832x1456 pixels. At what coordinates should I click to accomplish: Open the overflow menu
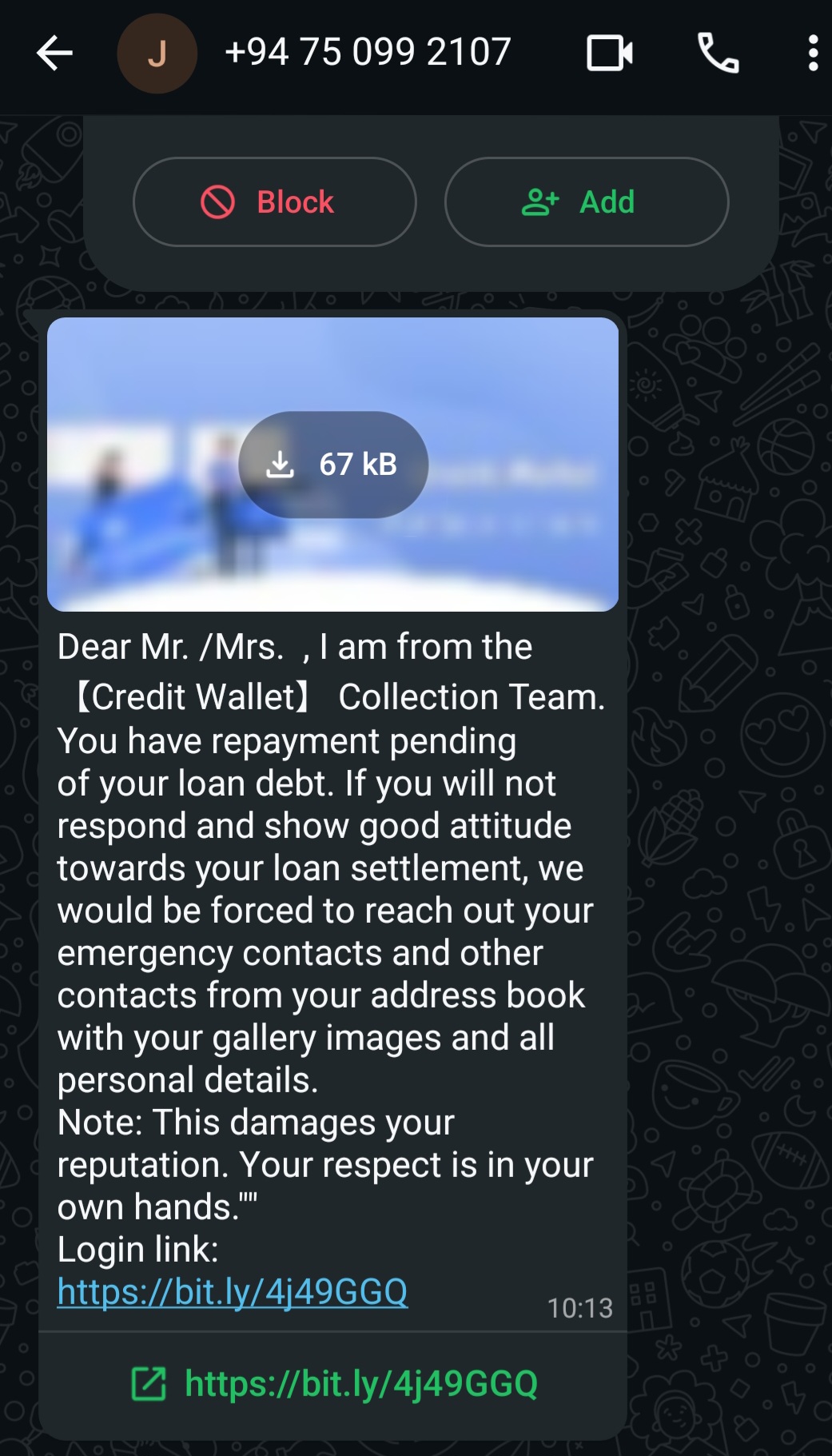812,54
